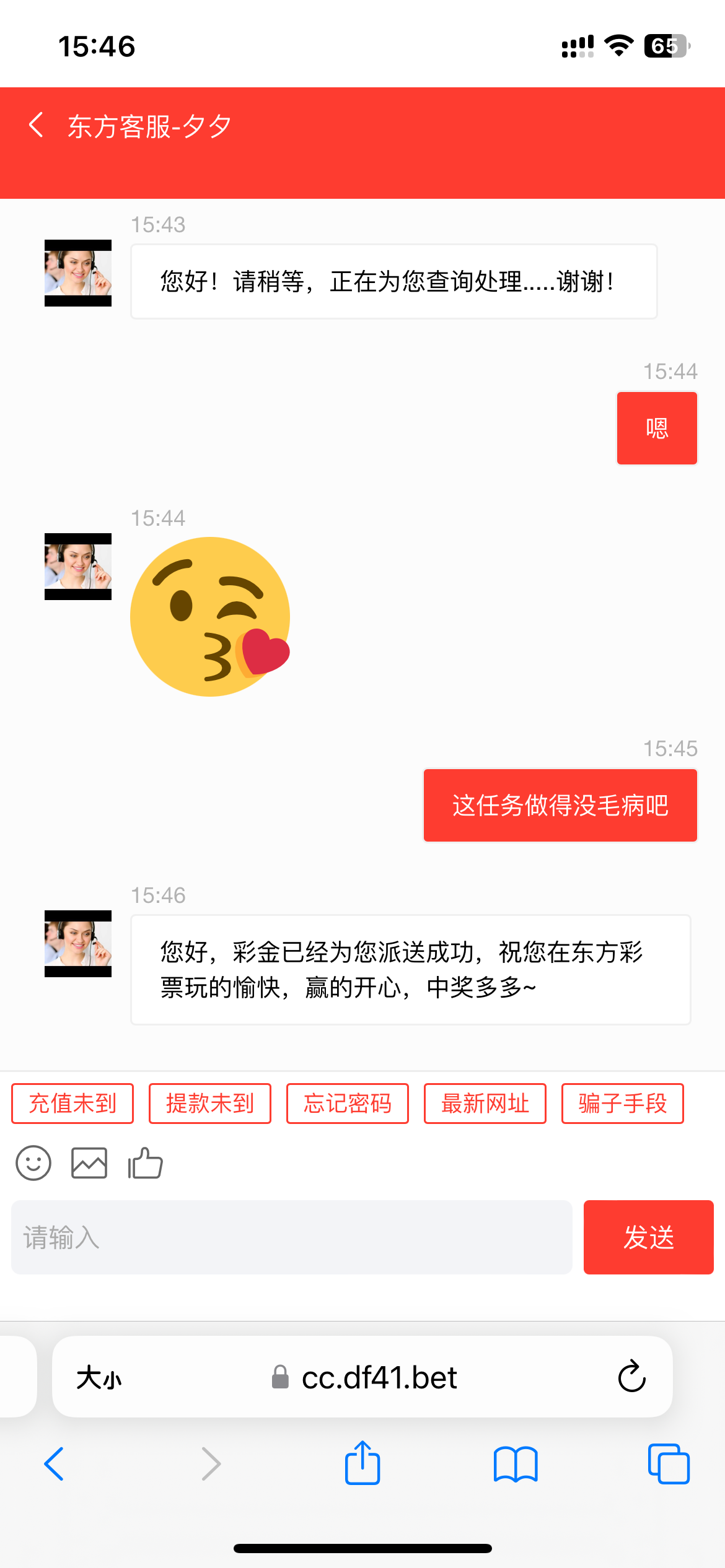Focus the 请输入 message field
This screenshot has height=1568, width=725.
291,1237
